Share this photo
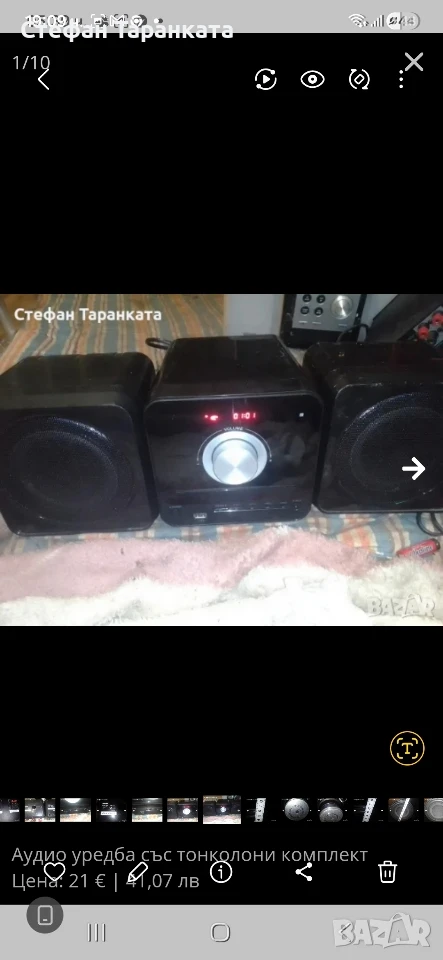The width and height of the screenshot is (443, 960). (x=304, y=871)
